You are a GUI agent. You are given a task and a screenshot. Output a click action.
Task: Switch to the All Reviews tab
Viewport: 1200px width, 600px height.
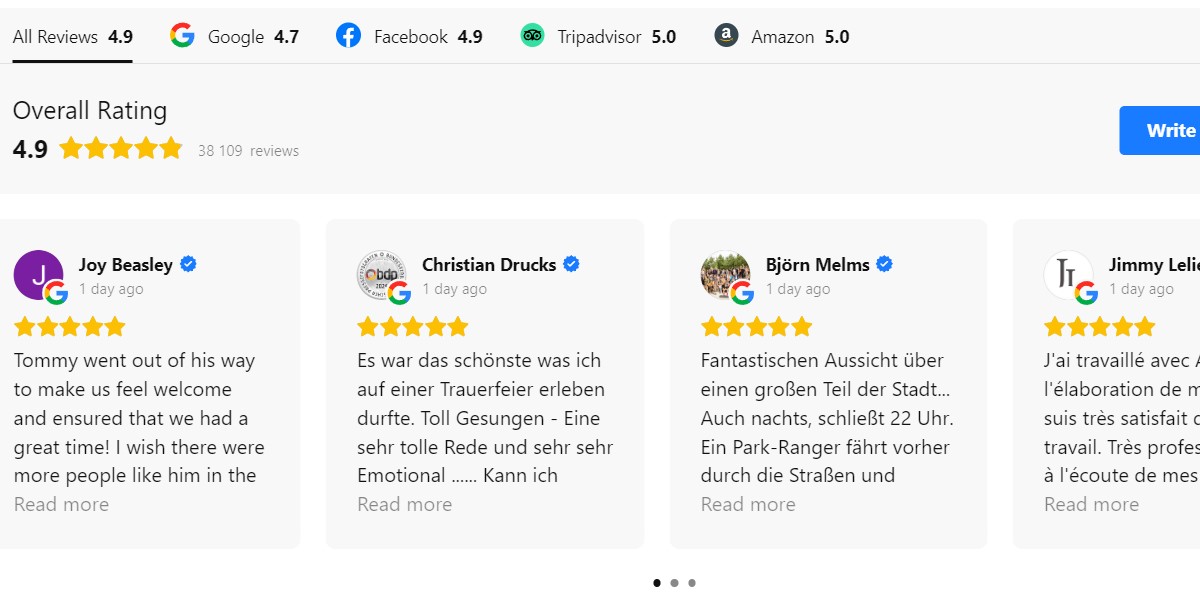pyautogui.click(x=72, y=37)
